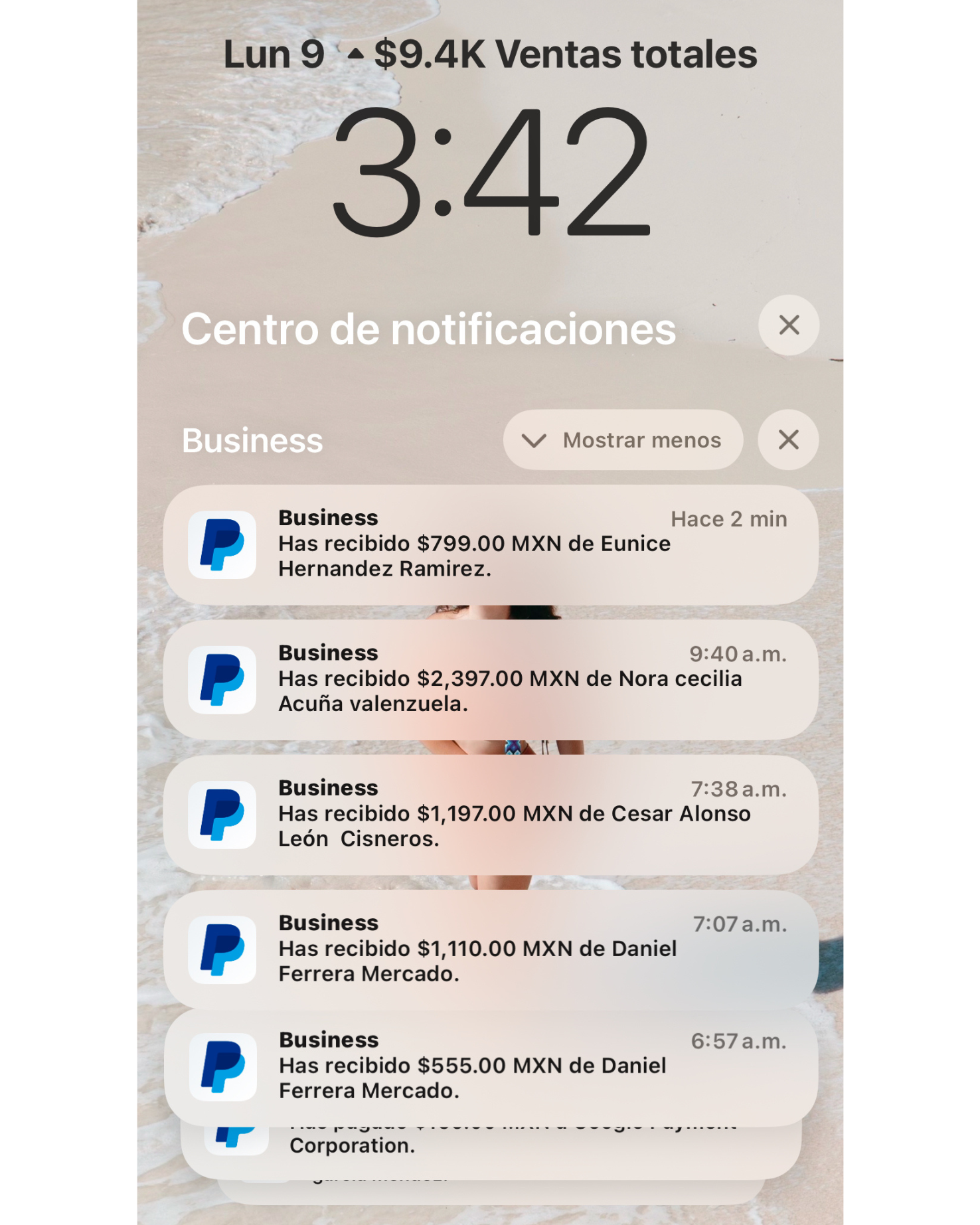
Task: Open the $2,397.00 payment from Nora cecilia
Action: click(490, 680)
